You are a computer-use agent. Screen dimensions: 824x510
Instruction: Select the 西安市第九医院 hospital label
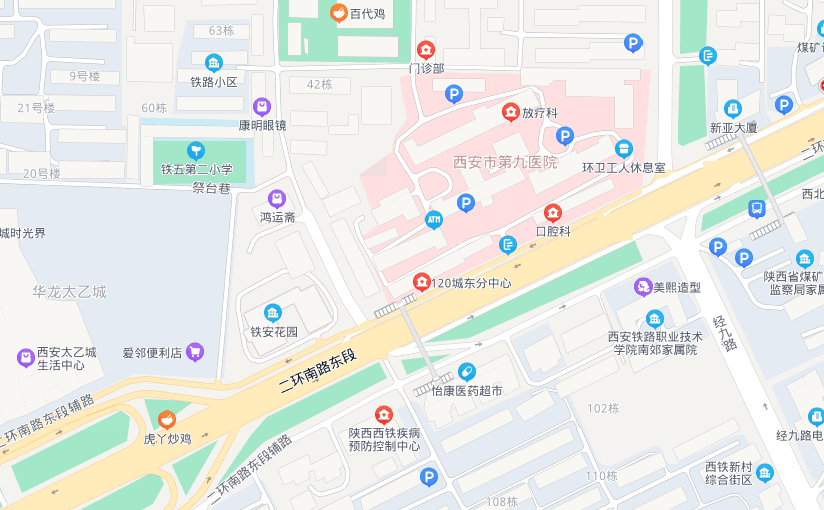point(505,163)
